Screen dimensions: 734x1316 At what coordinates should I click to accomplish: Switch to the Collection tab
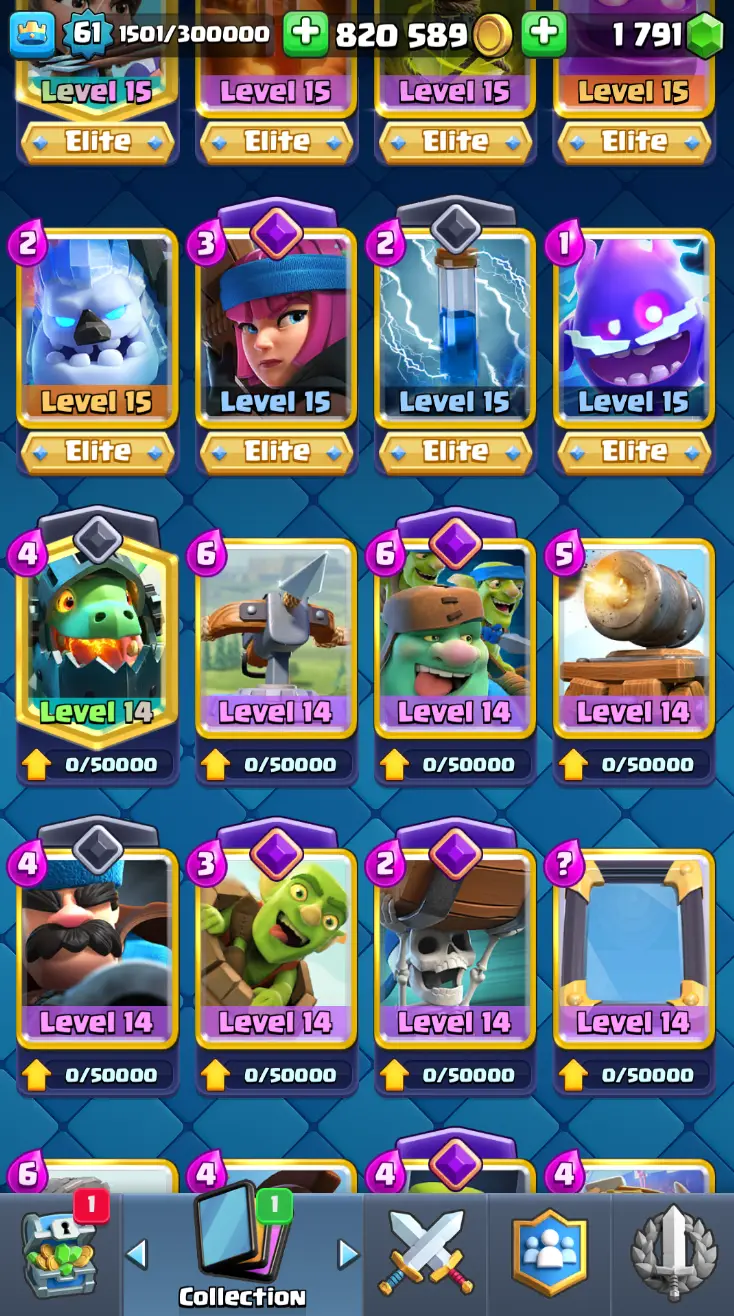coord(242,1255)
